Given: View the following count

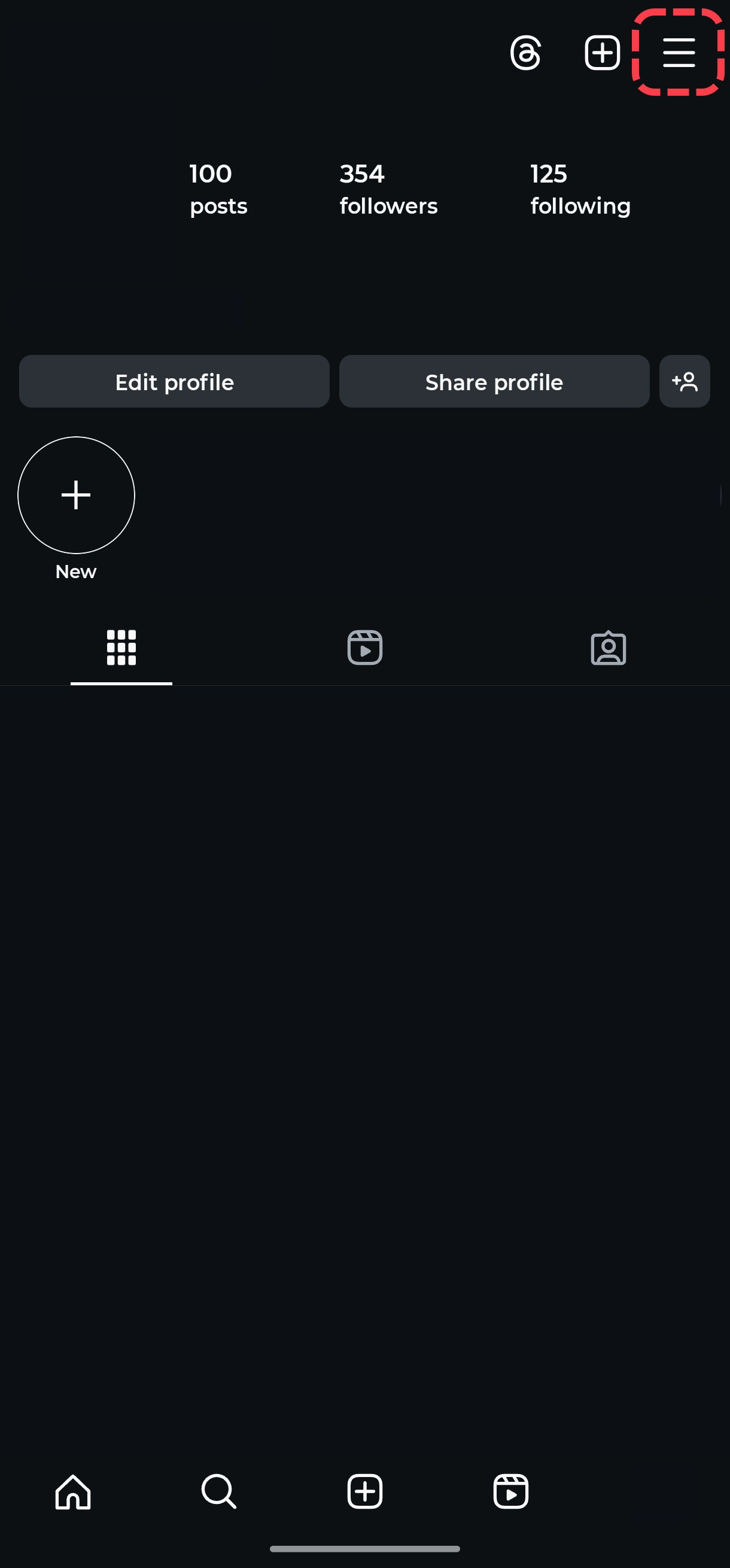Looking at the screenshot, I should pos(579,189).
